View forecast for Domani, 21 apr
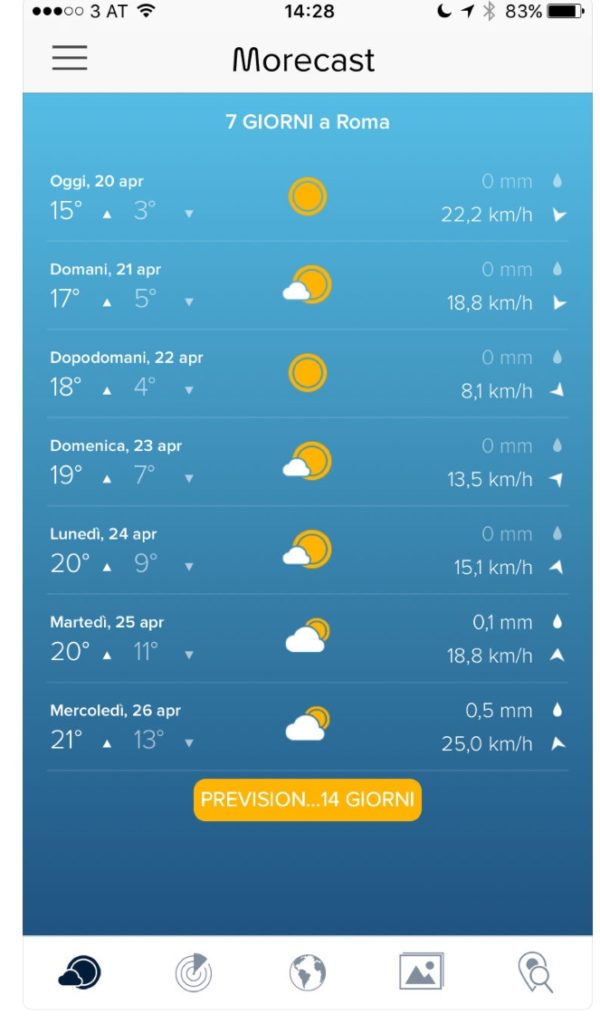600x1024 pixels. click(x=307, y=285)
